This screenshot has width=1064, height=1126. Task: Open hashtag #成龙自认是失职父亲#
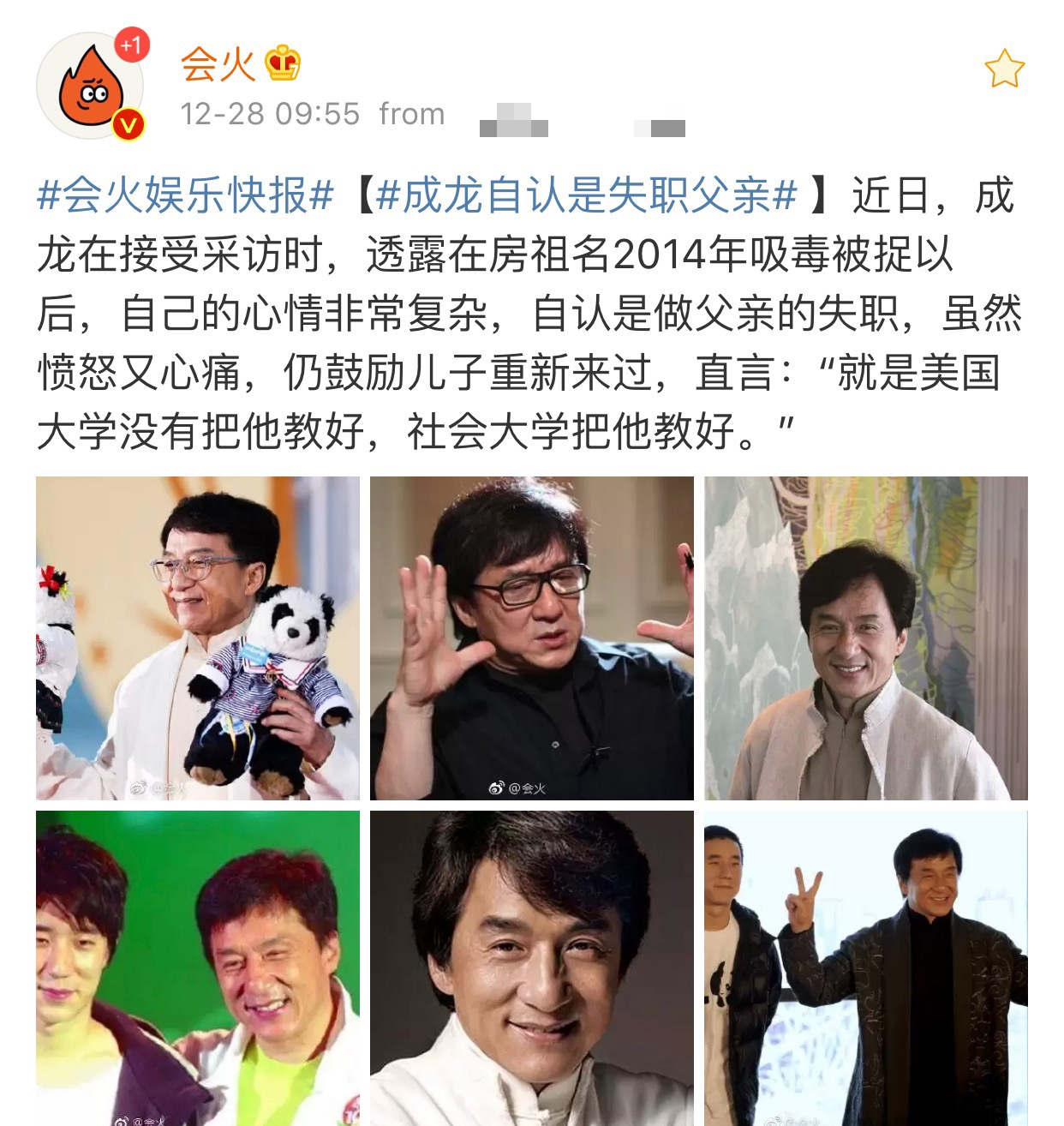[x=586, y=196]
